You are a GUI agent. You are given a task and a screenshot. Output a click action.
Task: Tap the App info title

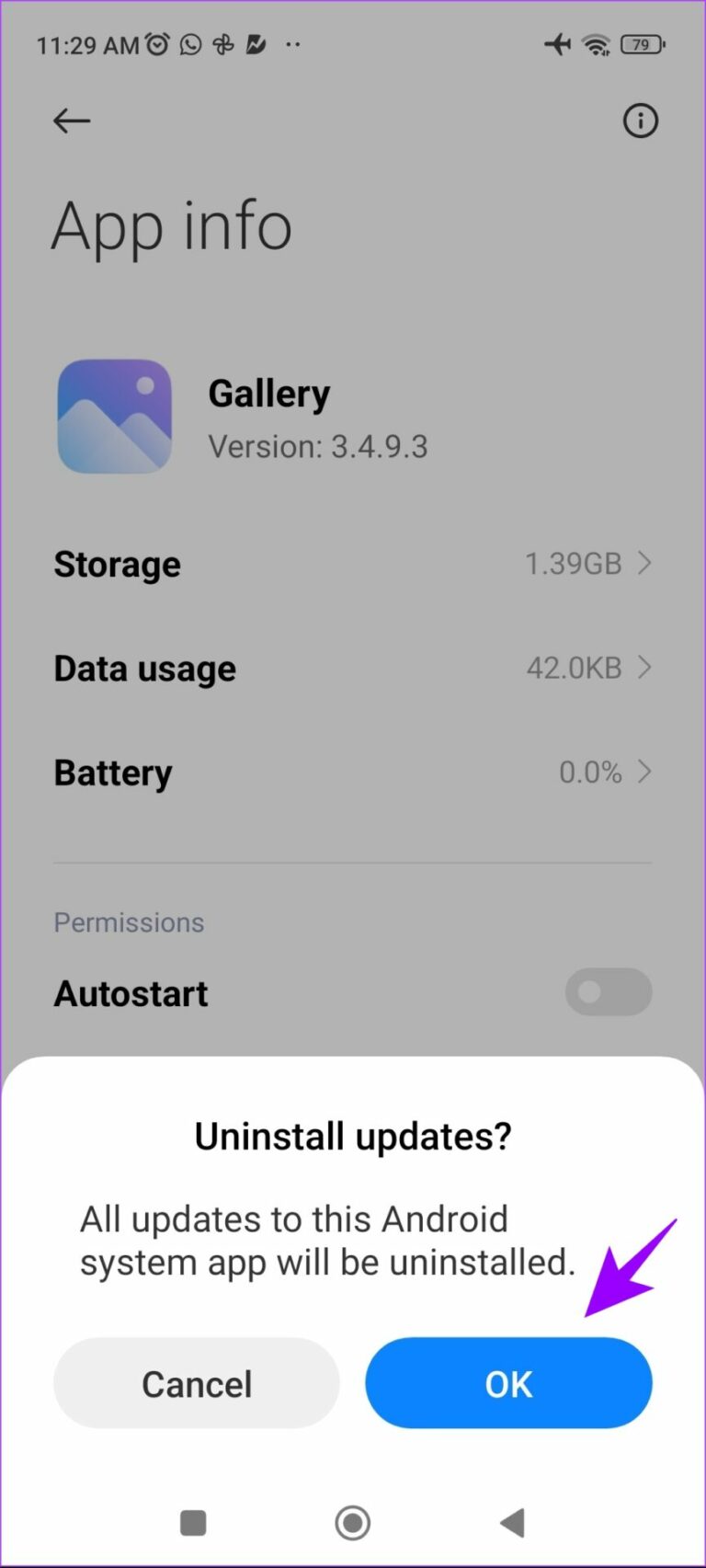(x=171, y=225)
